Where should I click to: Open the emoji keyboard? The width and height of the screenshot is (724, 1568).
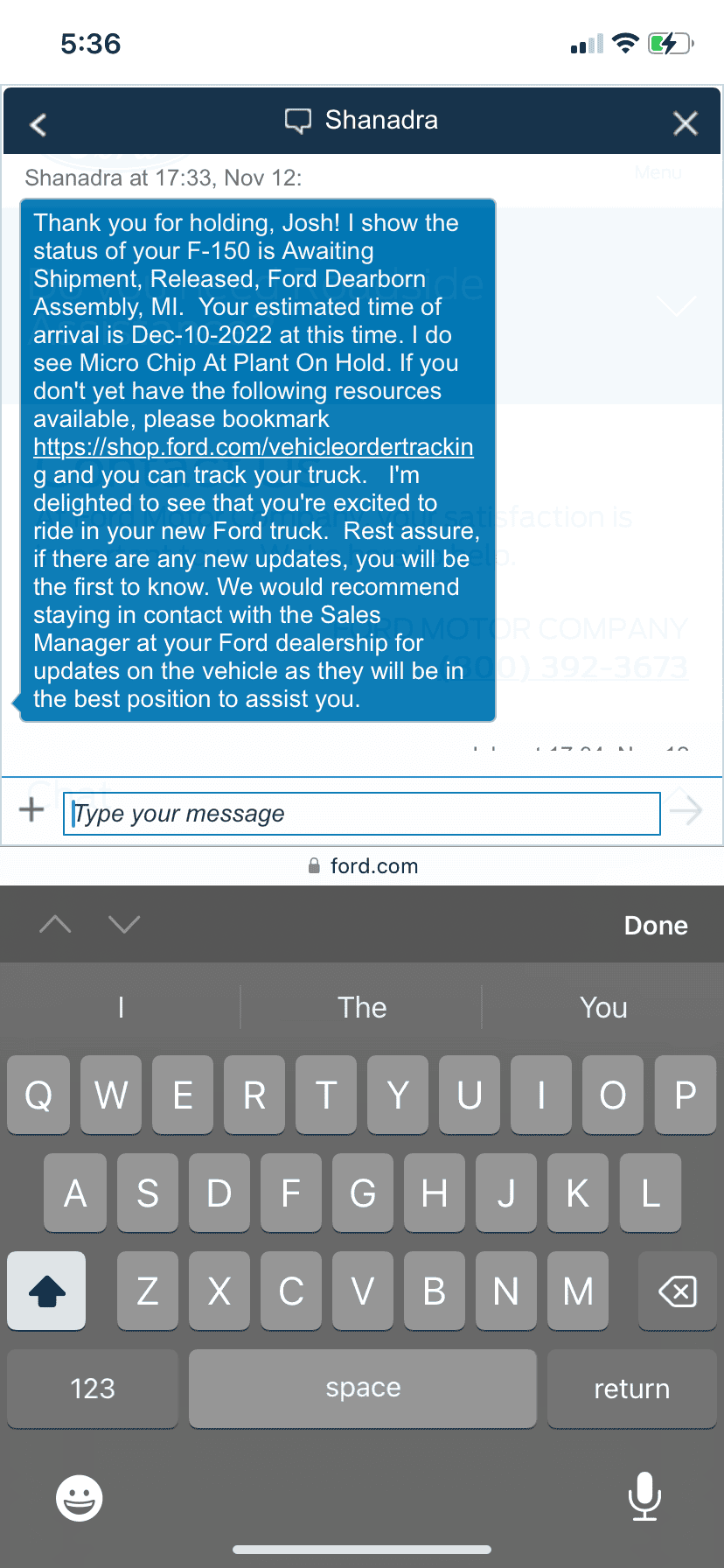tap(79, 1498)
